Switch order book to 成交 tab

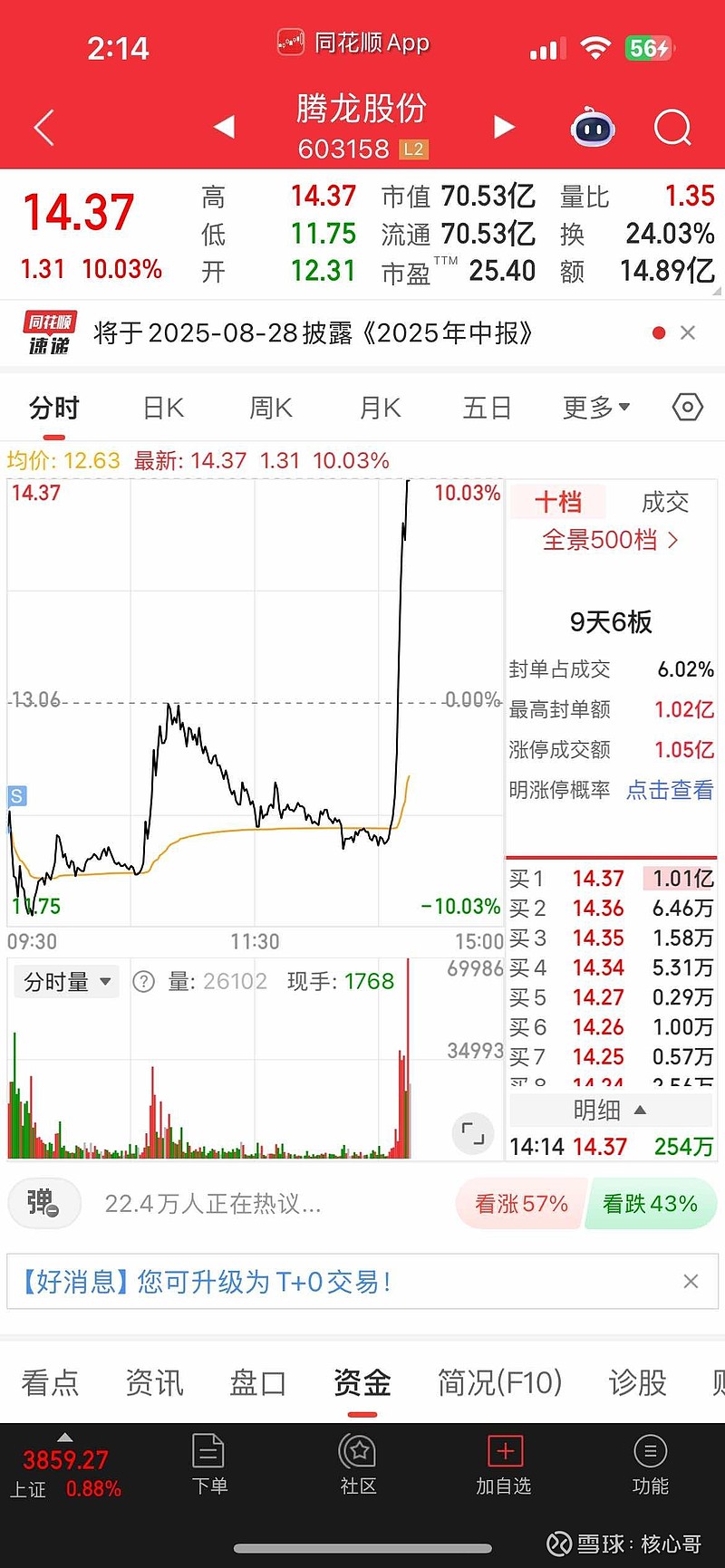point(665,502)
